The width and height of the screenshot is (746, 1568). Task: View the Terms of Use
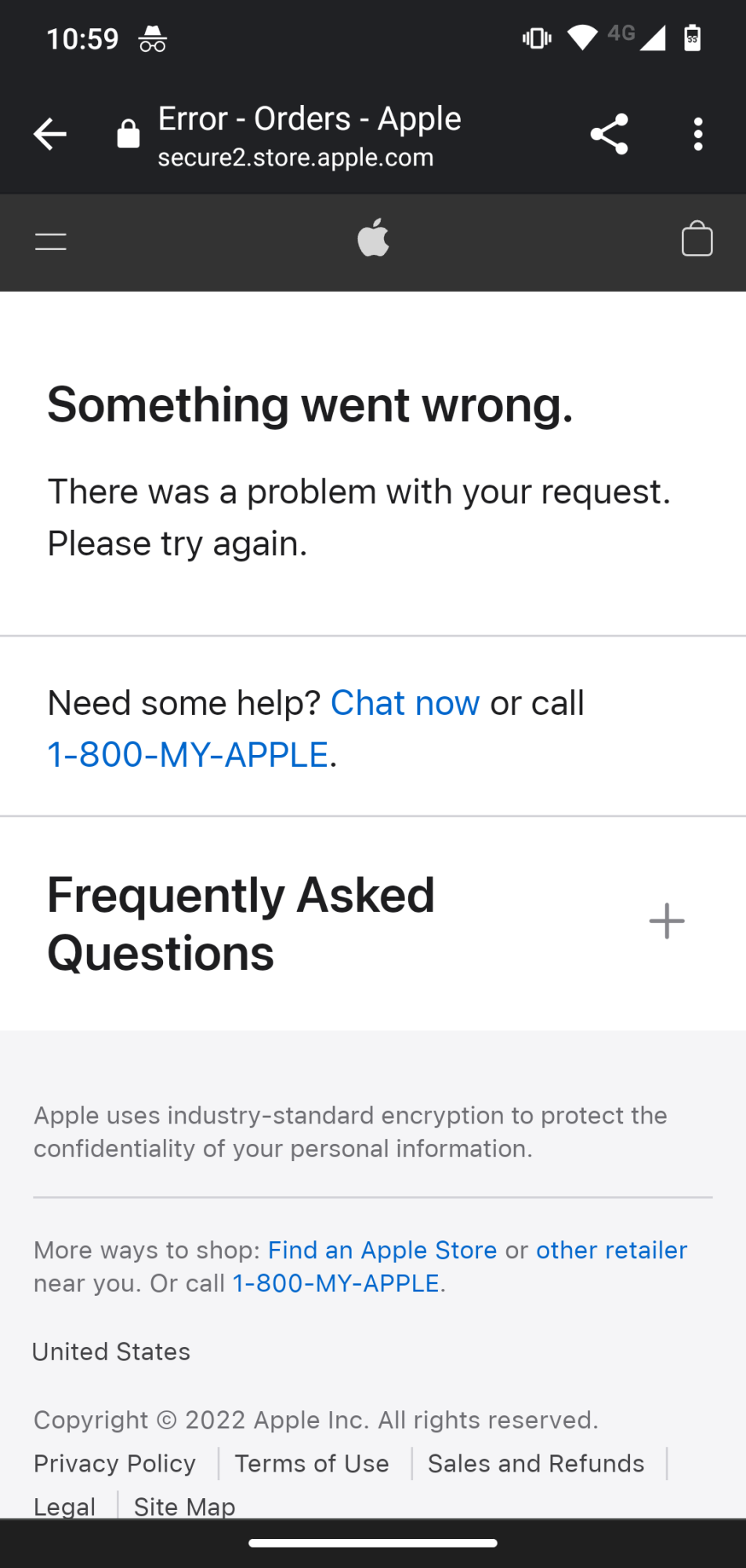(312, 1464)
